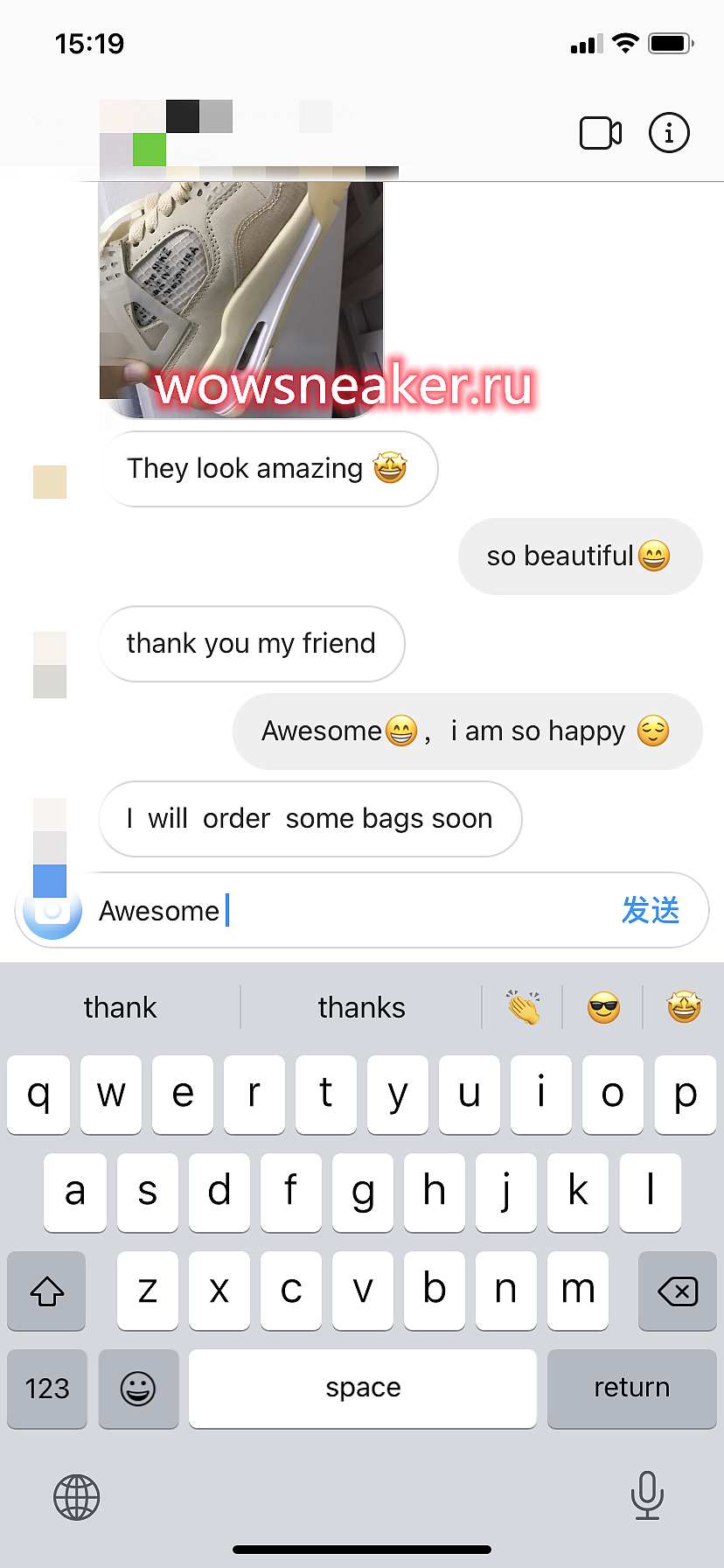Open conversation info details
The width and height of the screenshot is (724, 1568).
(x=669, y=134)
